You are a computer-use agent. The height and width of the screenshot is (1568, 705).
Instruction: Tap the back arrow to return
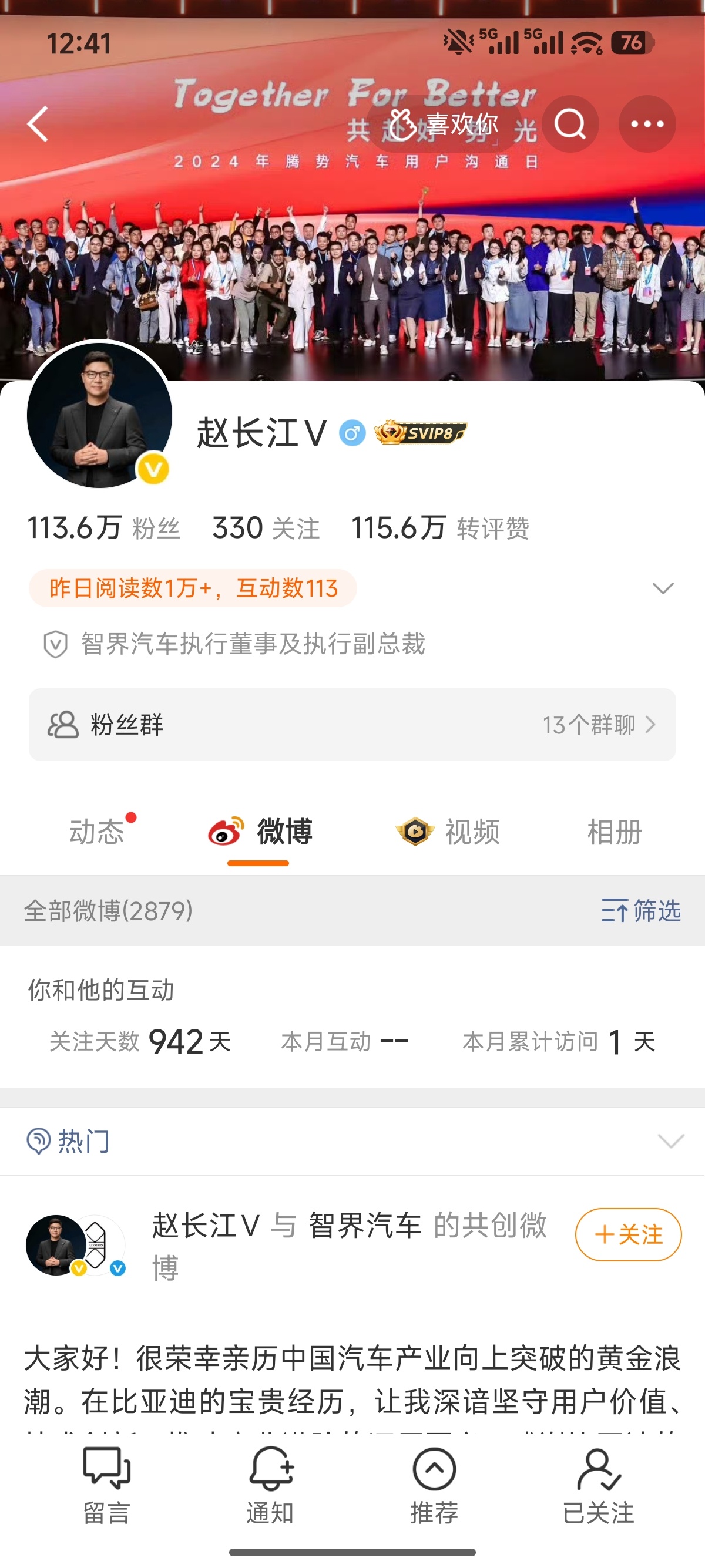pyautogui.click(x=38, y=123)
